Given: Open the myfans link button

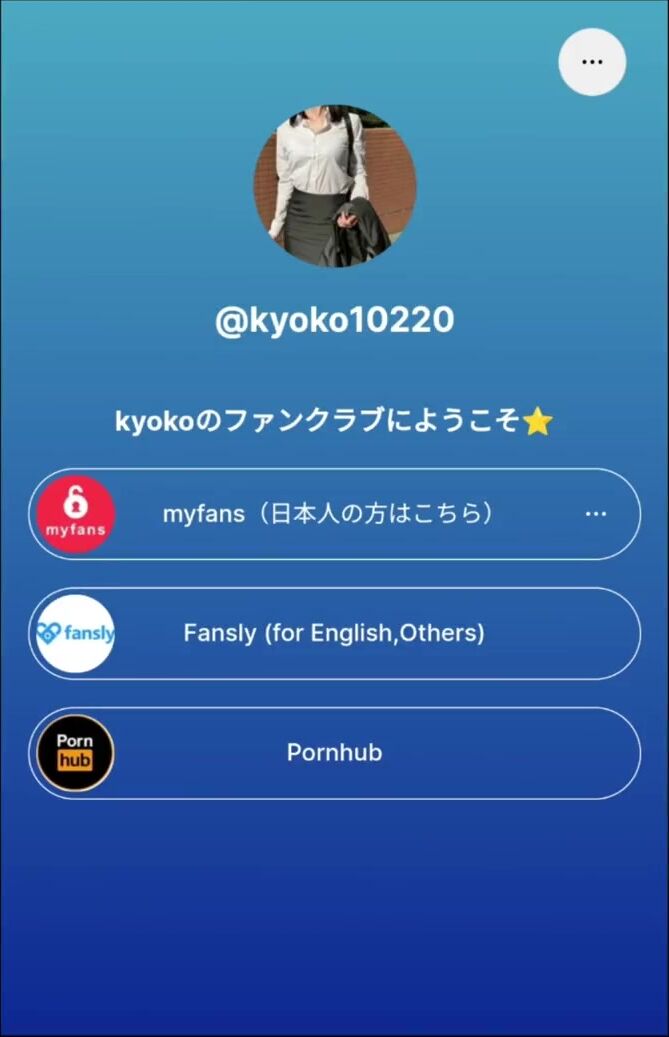Looking at the screenshot, I should click(330, 514).
